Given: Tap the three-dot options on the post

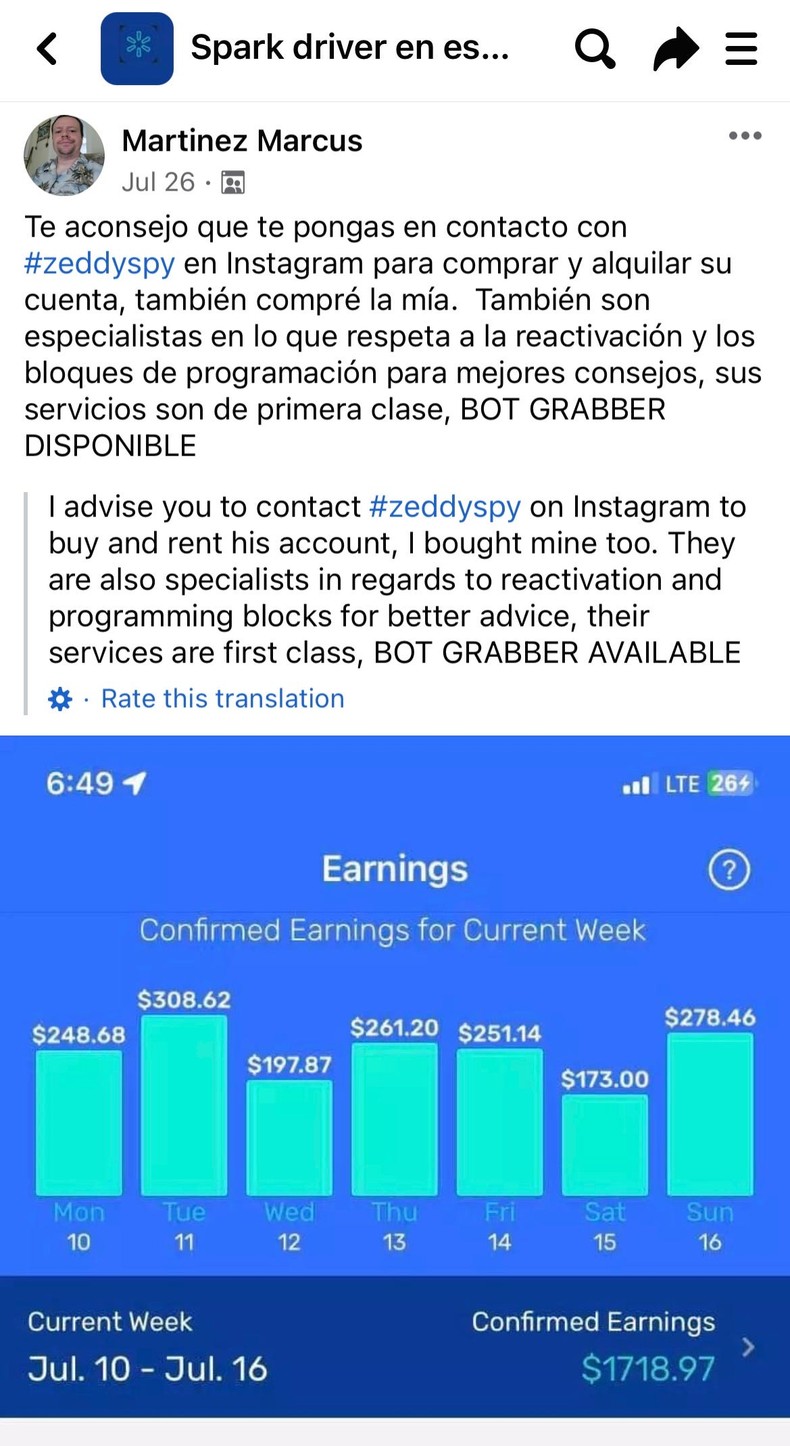Looking at the screenshot, I should [745, 135].
